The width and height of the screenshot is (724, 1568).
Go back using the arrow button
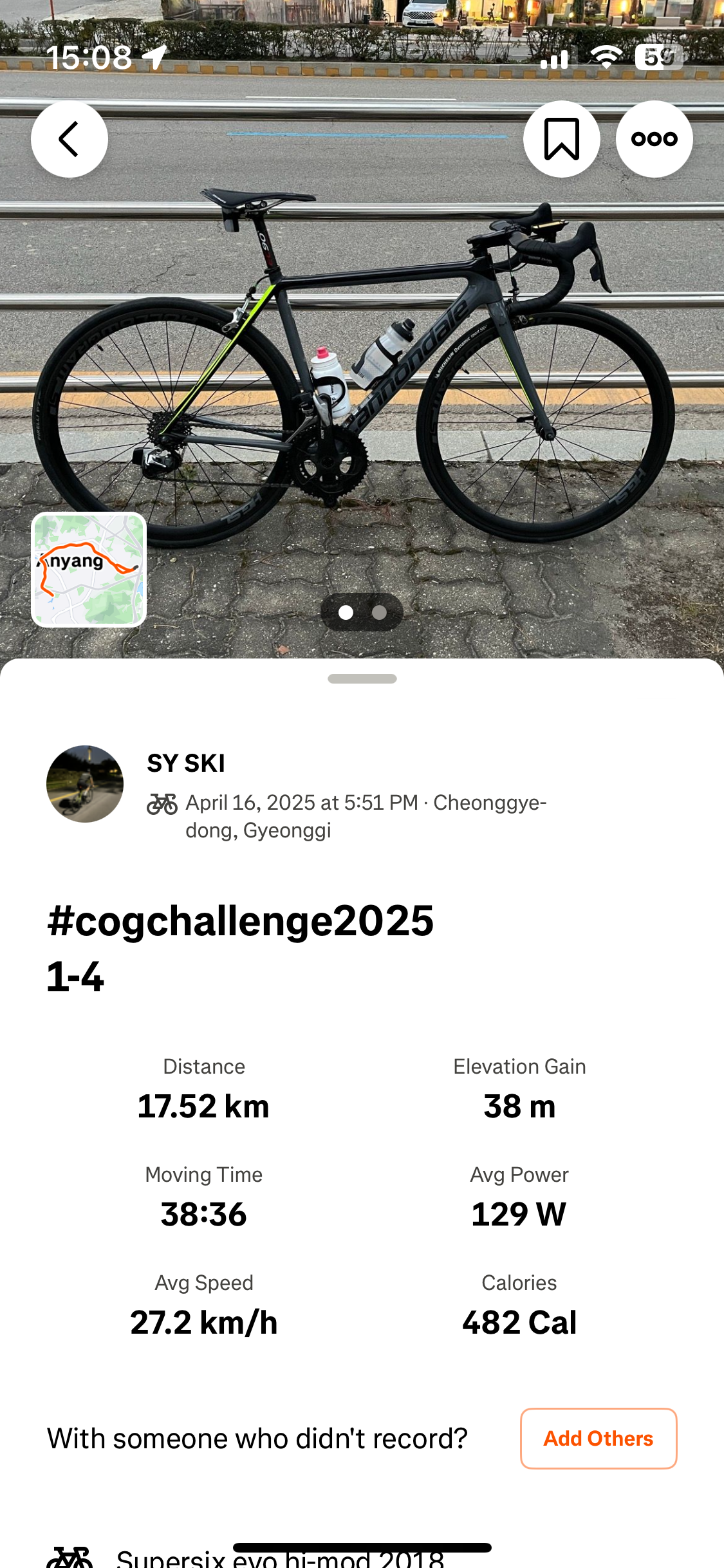click(x=70, y=139)
